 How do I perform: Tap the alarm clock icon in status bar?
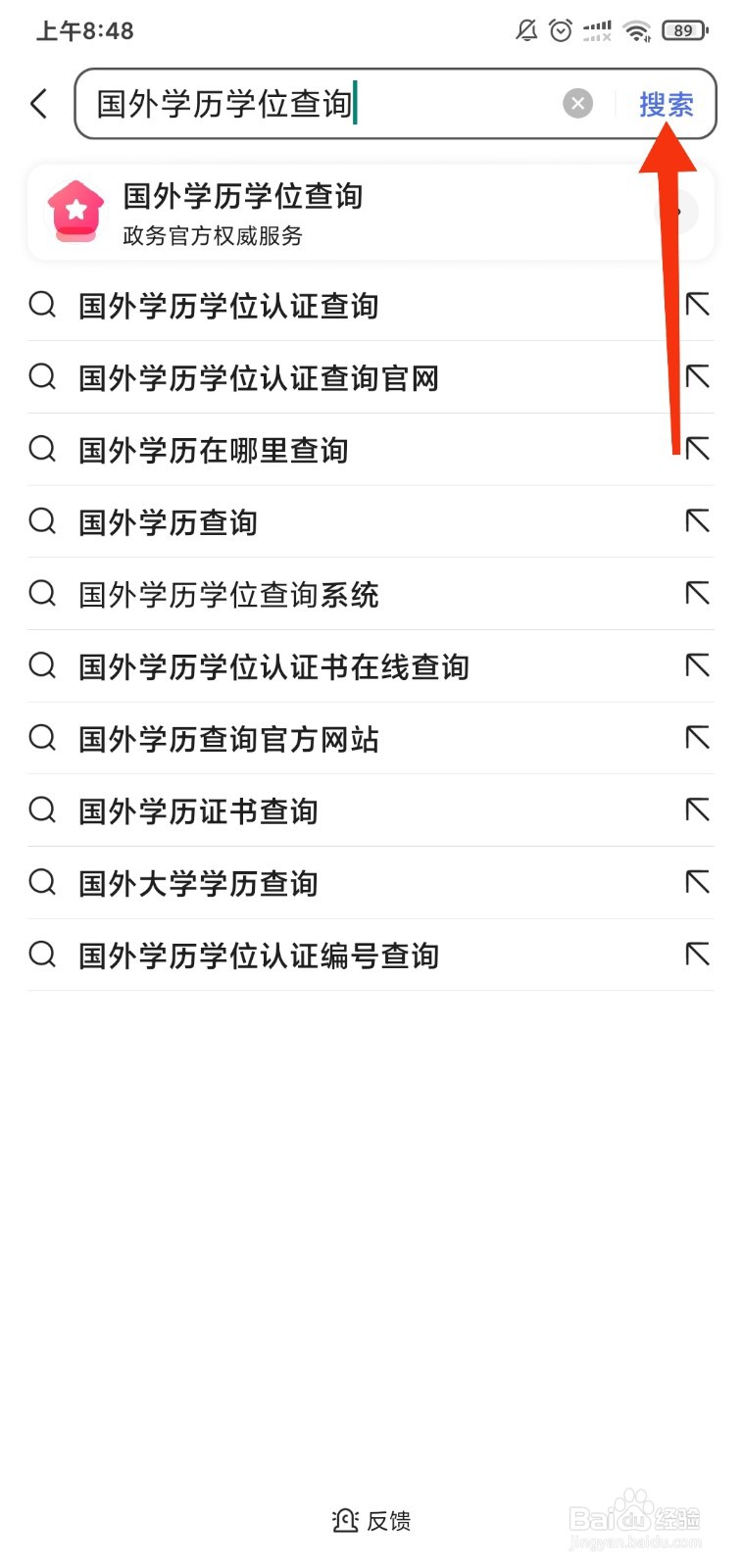click(560, 30)
